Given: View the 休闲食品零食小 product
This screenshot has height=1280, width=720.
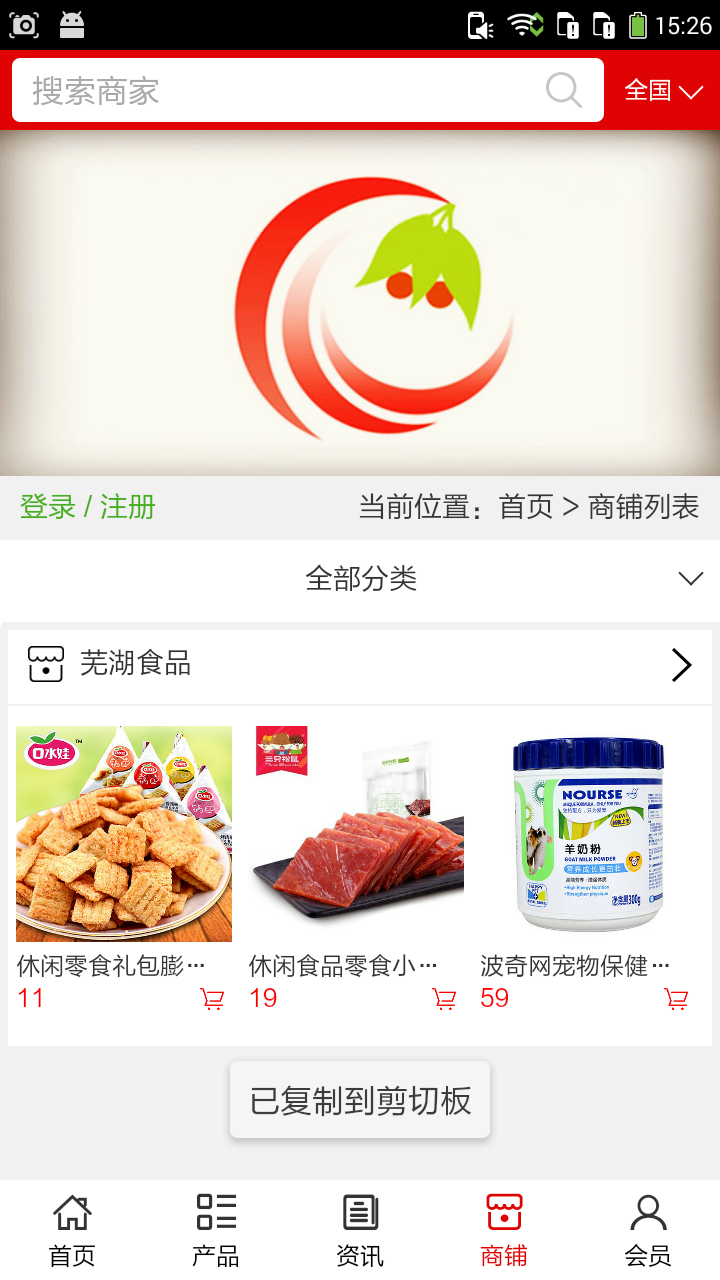Looking at the screenshot, I should click(x=356, y=834).
